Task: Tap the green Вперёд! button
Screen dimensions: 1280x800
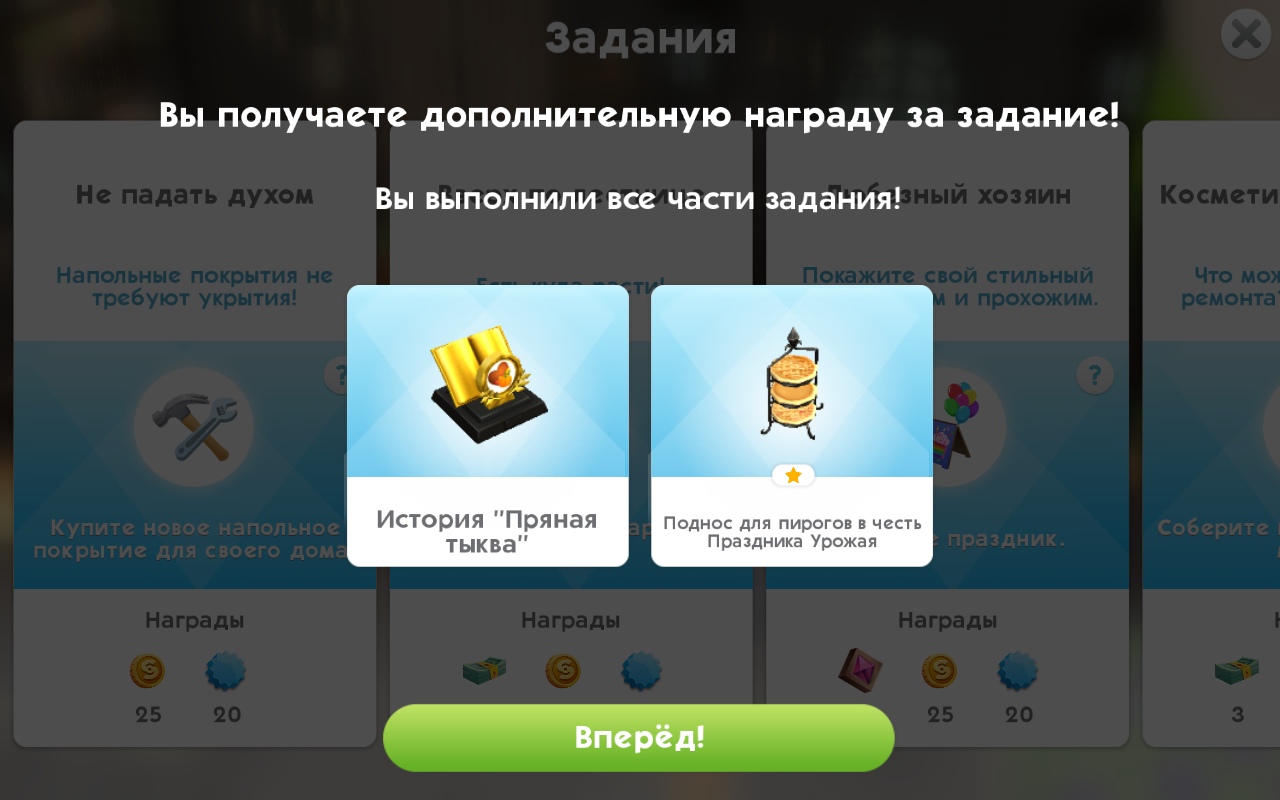Action: coord(638,738)
